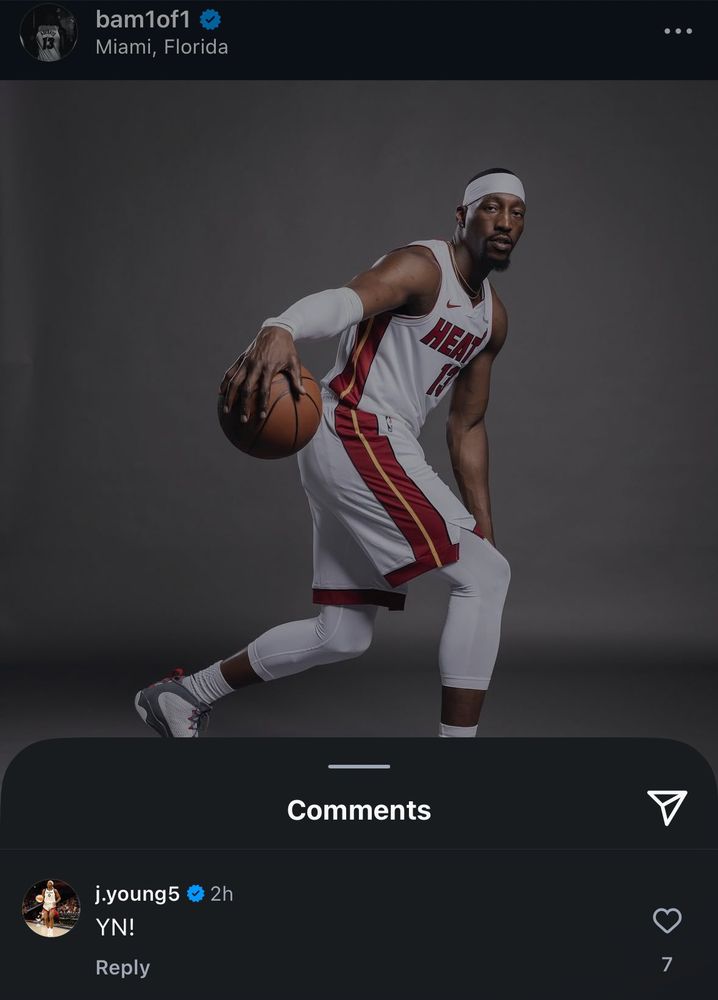718x1000 pixels.
Task: Open bam1of1's profile picture
Action: (48, 33)
